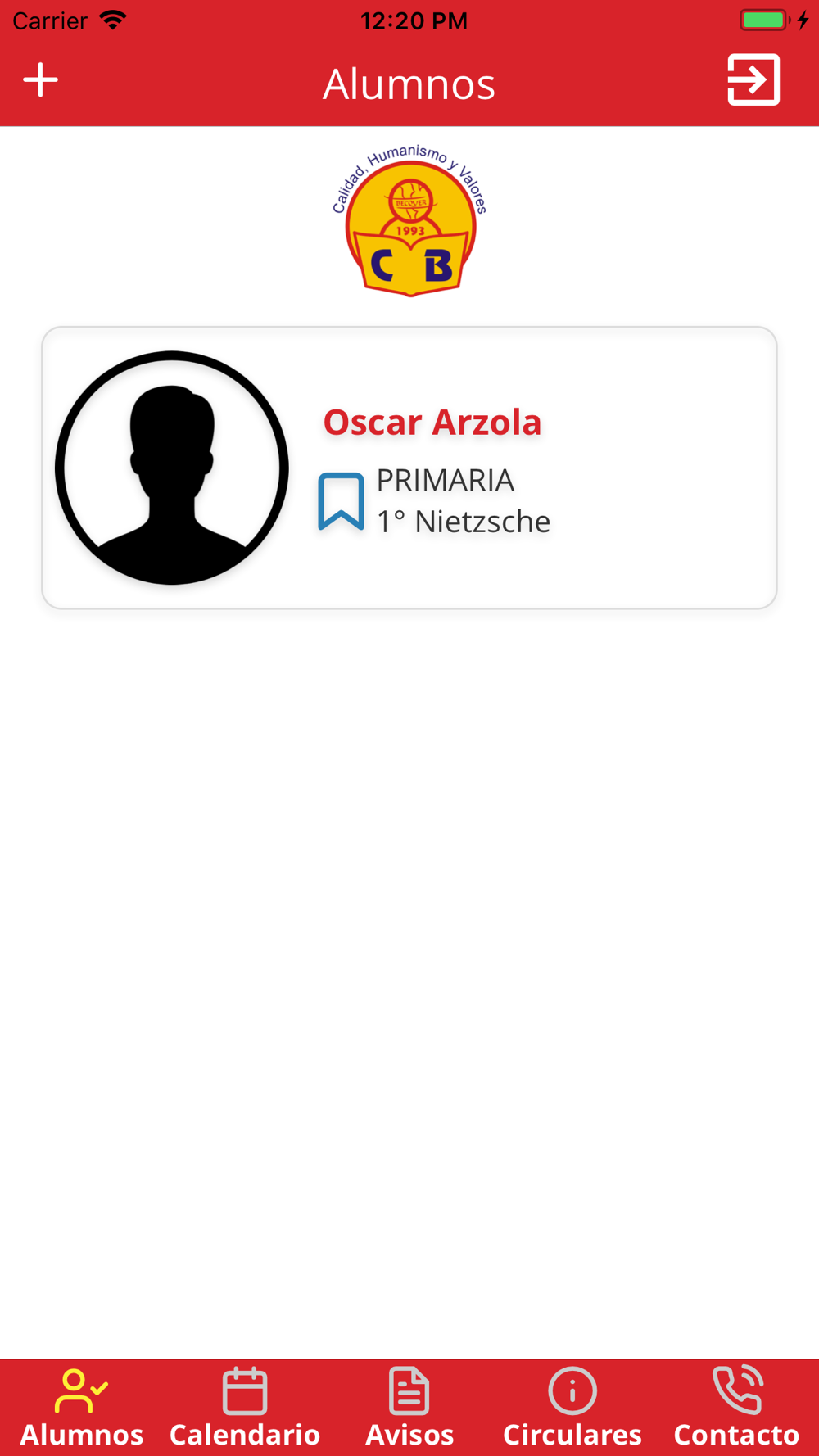This screenshot has width=819, height=1456.
Task: Open the Avisos tab
Action: [409, 1409]
